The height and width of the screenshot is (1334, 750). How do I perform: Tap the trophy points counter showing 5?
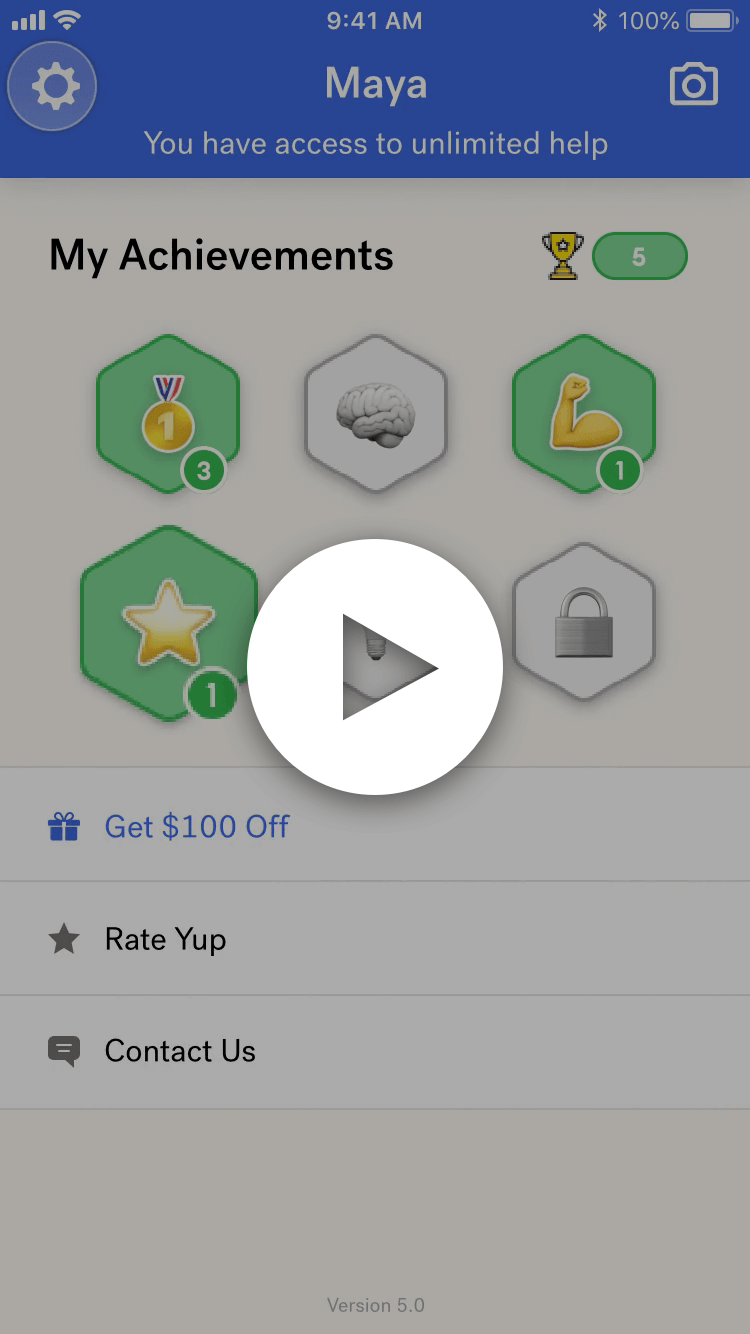coord(639,257)
